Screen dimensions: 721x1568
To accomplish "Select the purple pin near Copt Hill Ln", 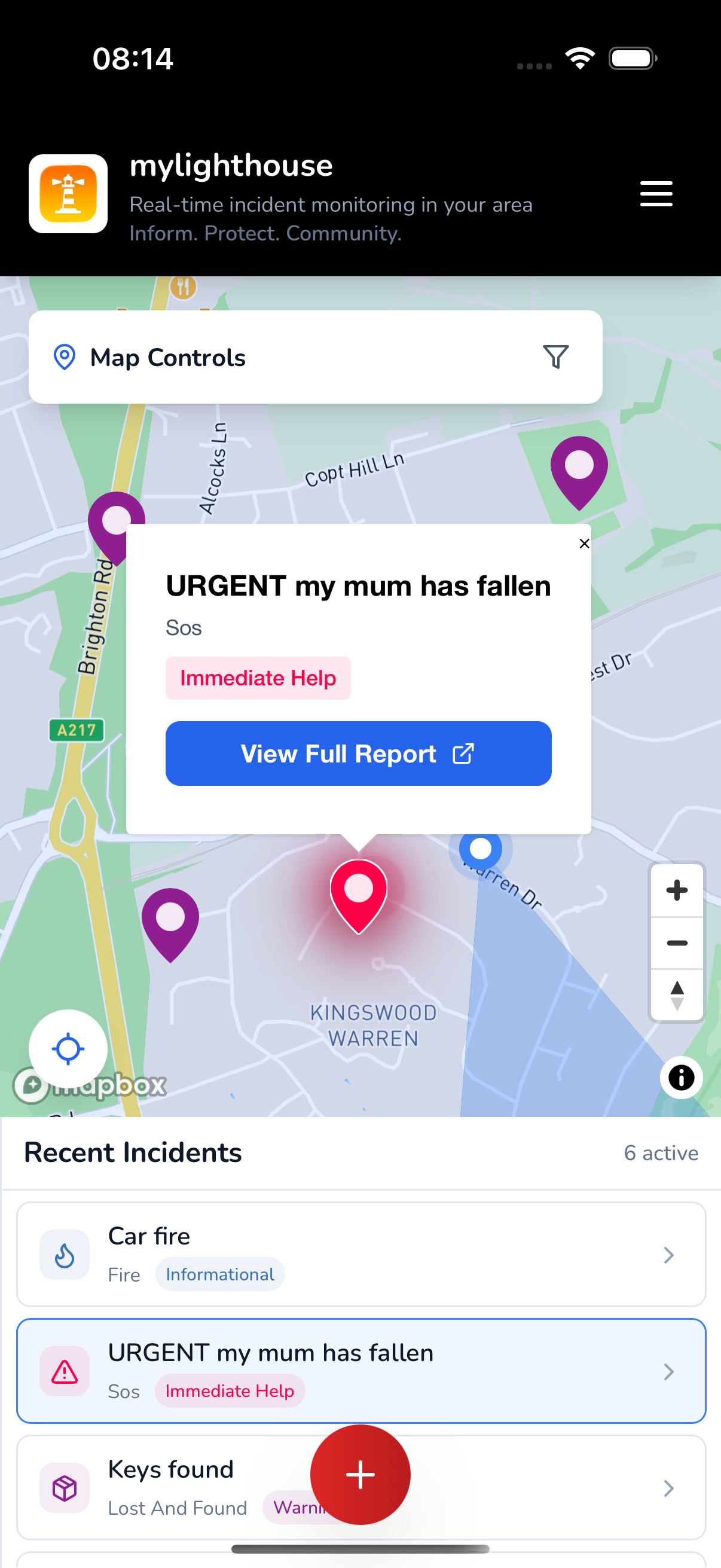I will [x=579, y=468].
